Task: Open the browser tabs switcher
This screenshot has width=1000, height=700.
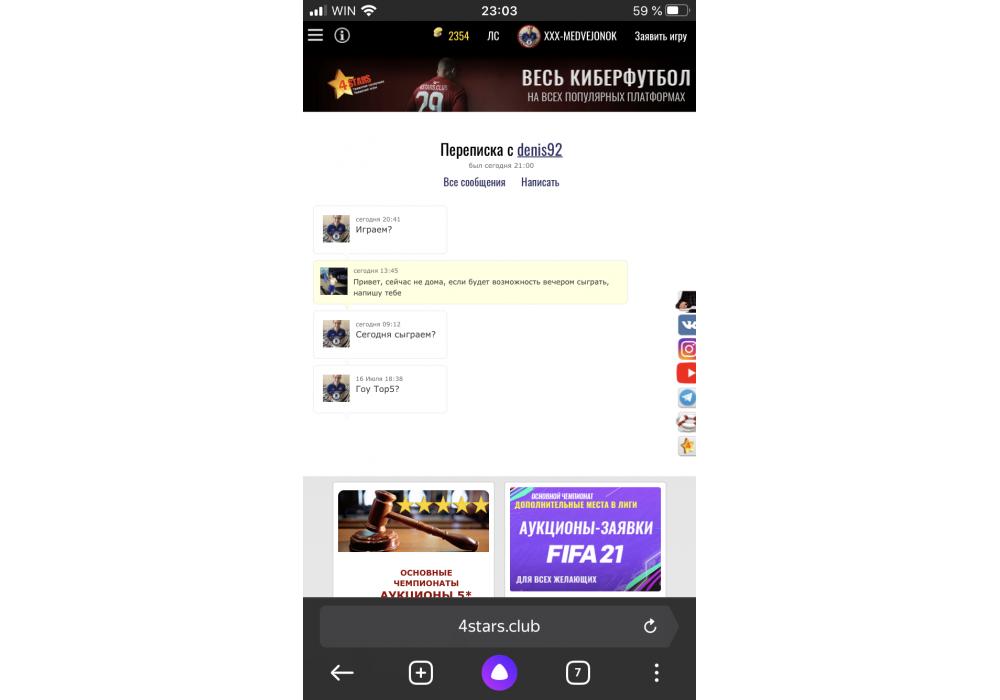Action: point(577,673)
